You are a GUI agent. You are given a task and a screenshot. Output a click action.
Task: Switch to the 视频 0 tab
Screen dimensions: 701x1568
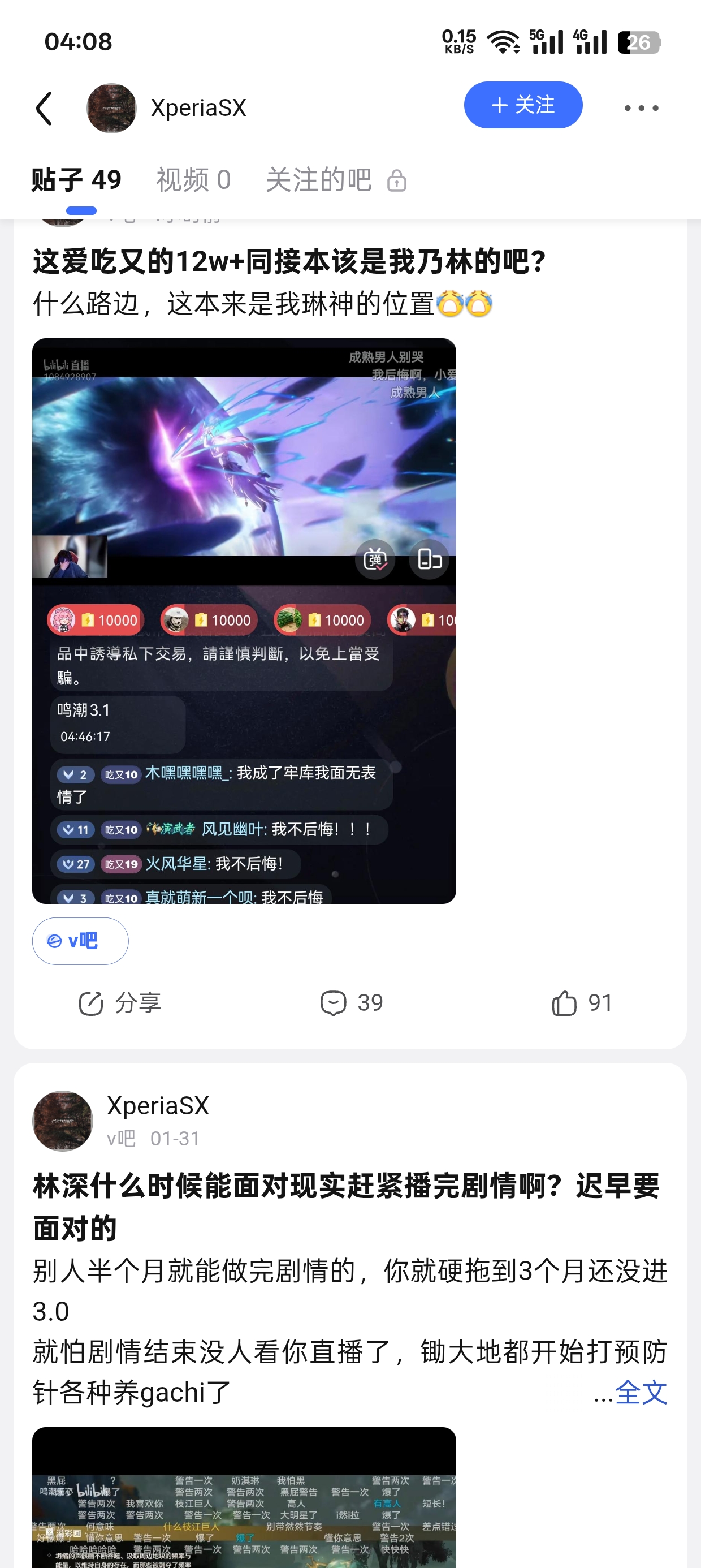pos(193,180)
